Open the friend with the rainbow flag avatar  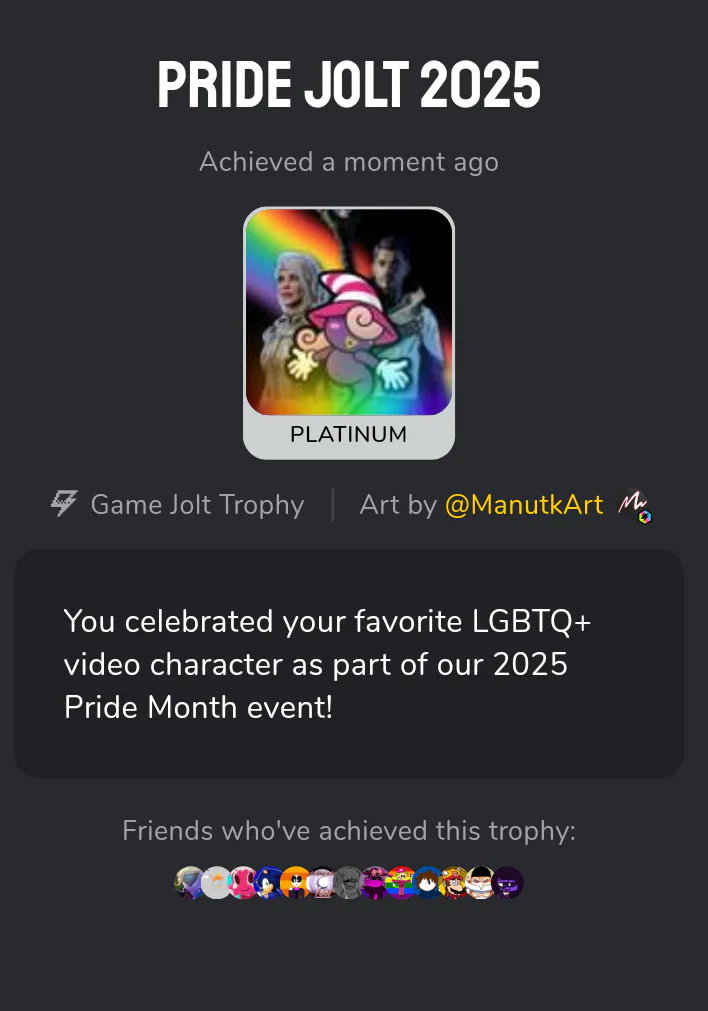(x=401, y=883)
